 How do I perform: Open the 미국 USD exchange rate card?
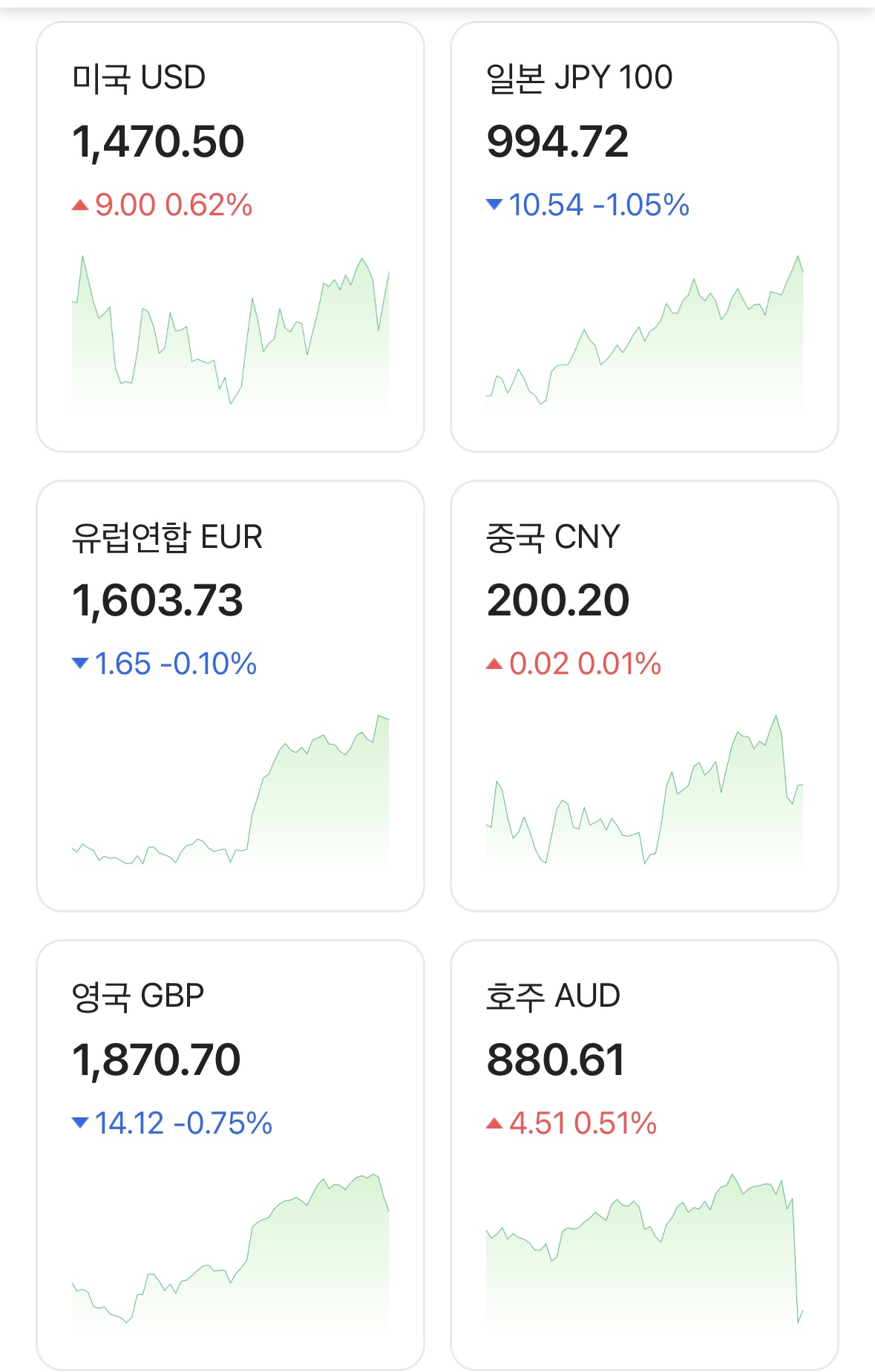click(230, 237)
